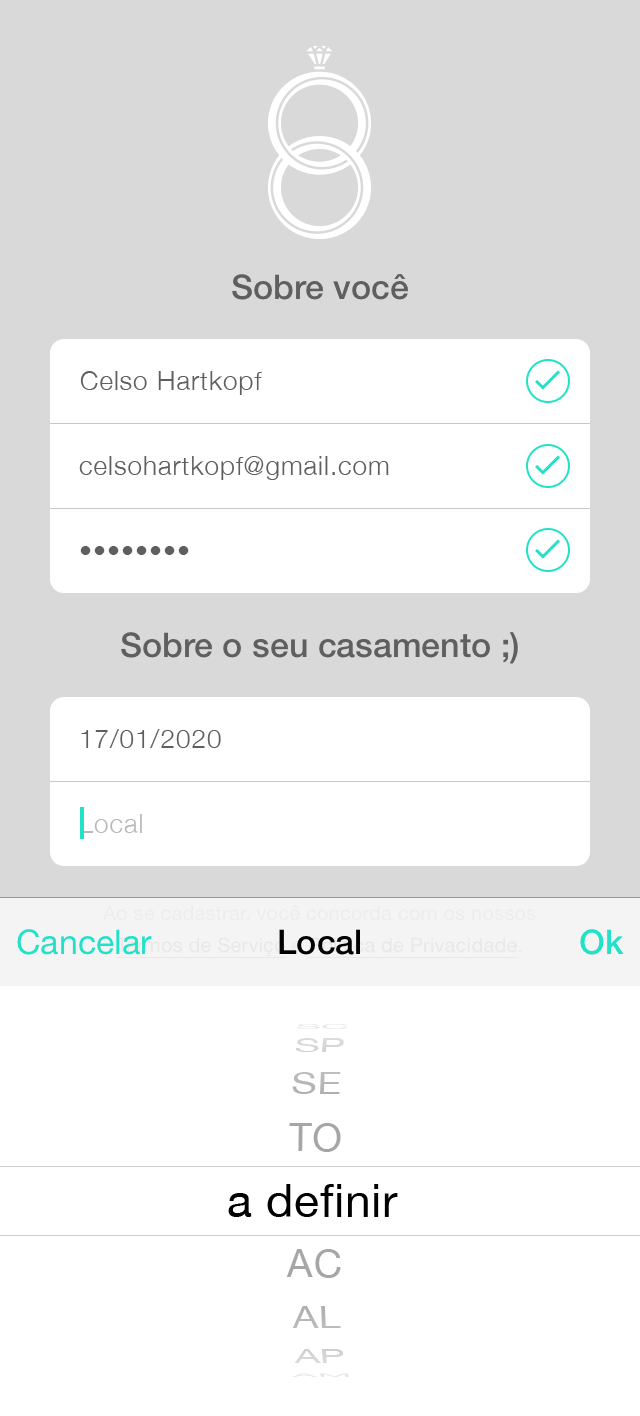
Task: Edit the email address field
Action: coord(320,466)
